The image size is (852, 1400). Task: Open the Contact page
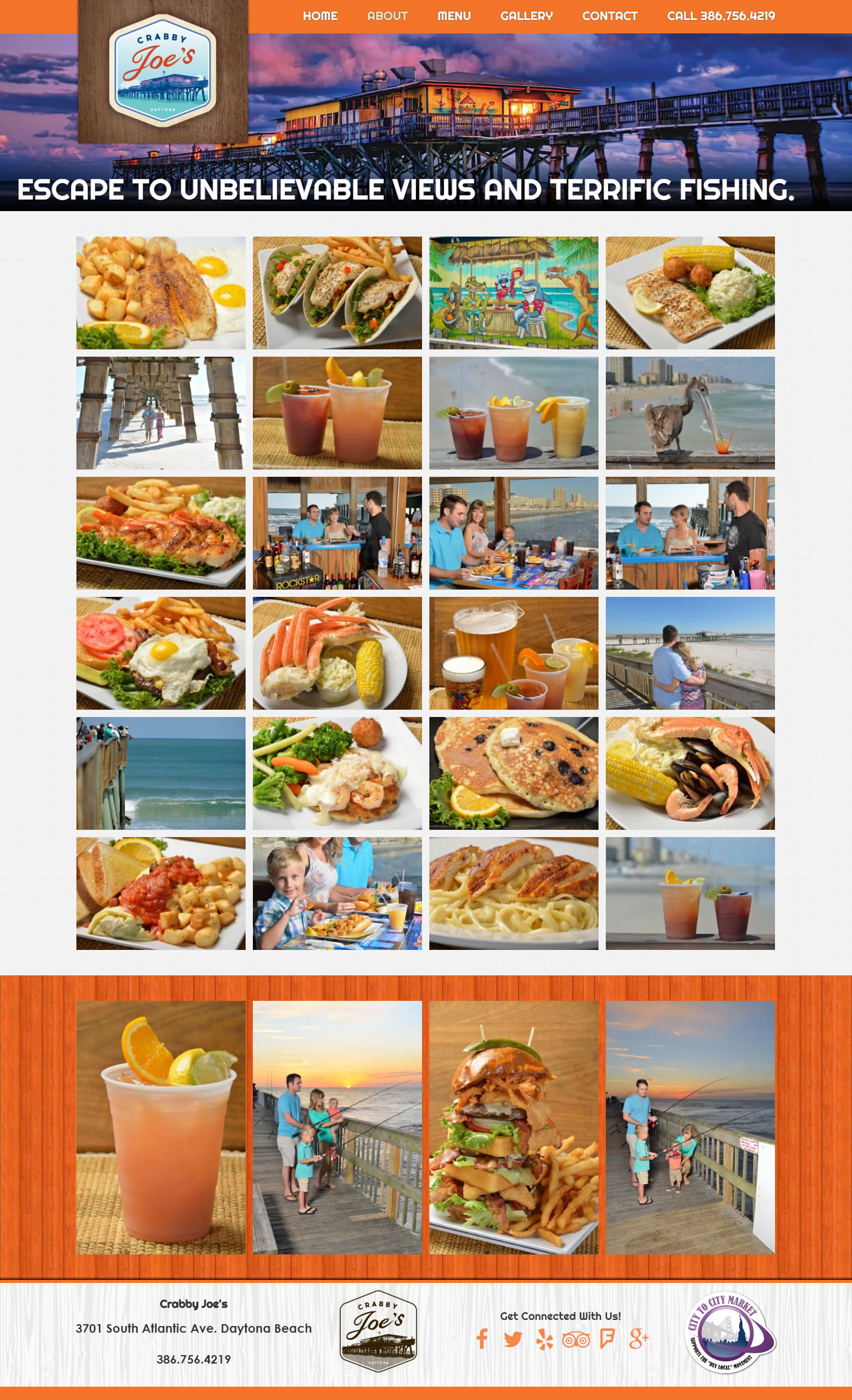pyautogui.click(x=609, y=16)
